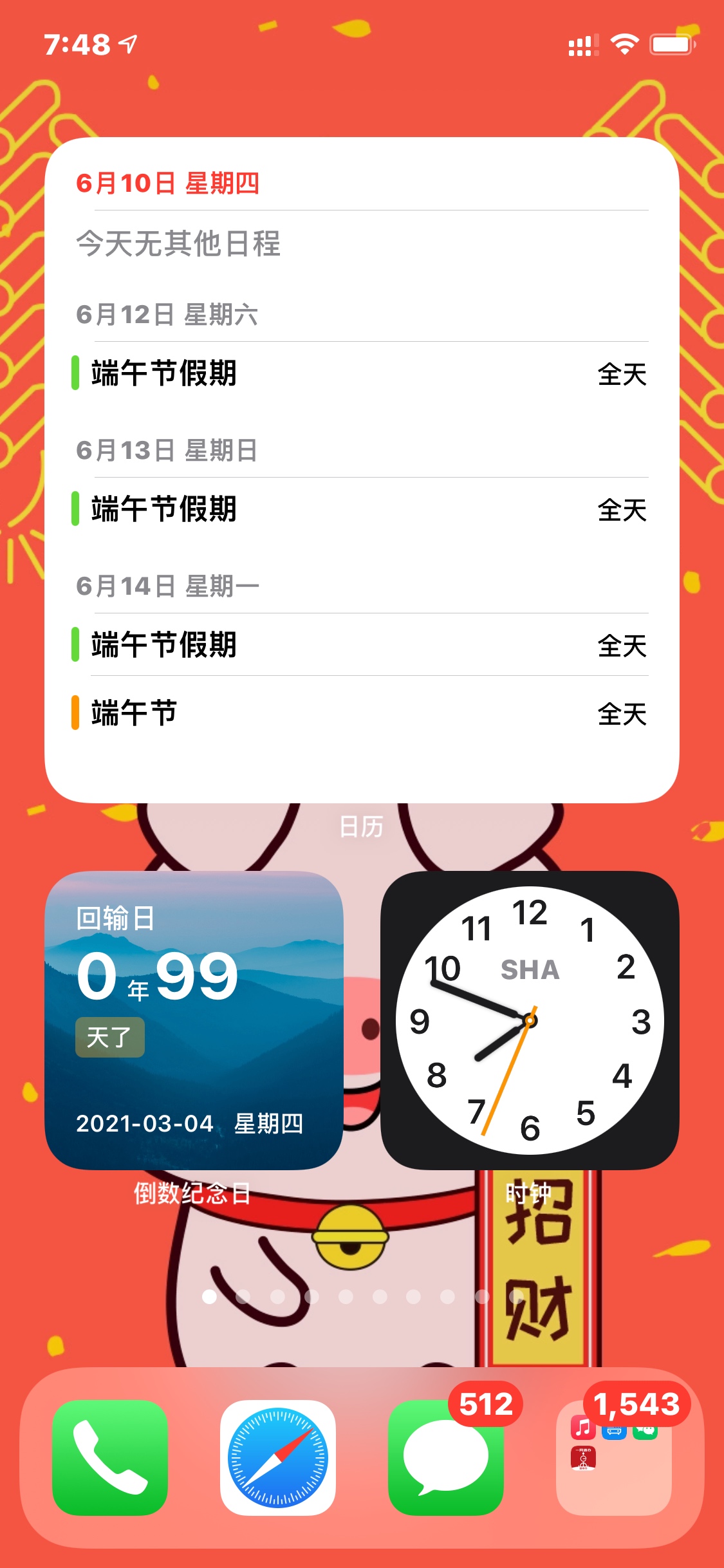Open the 倒数纪念日 countdown widget
The width and height of the screenshot is (724, 1568).
(193, 1020)
